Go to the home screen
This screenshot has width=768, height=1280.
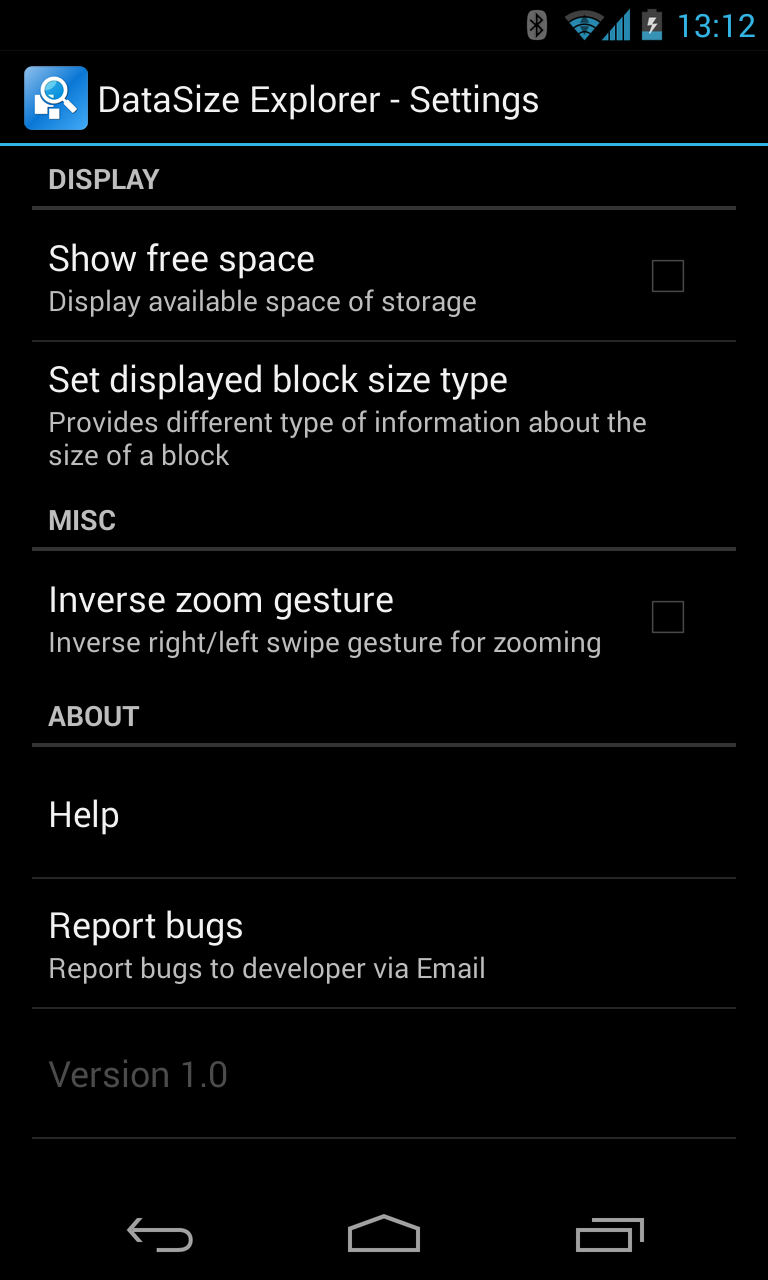(x=384, y=1235)
